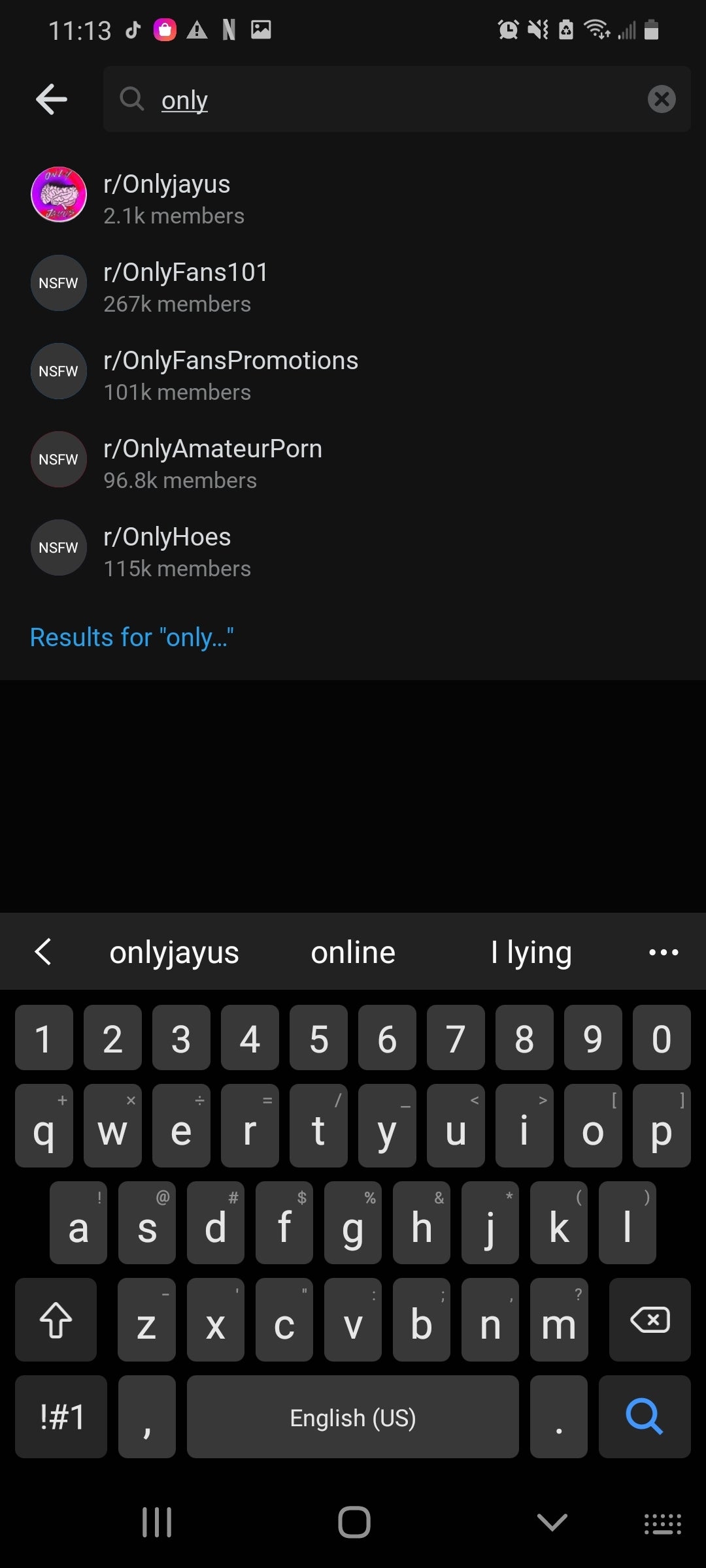
Task: Pick the "I lying" keyboard suggestion
Action: [531, 953]
